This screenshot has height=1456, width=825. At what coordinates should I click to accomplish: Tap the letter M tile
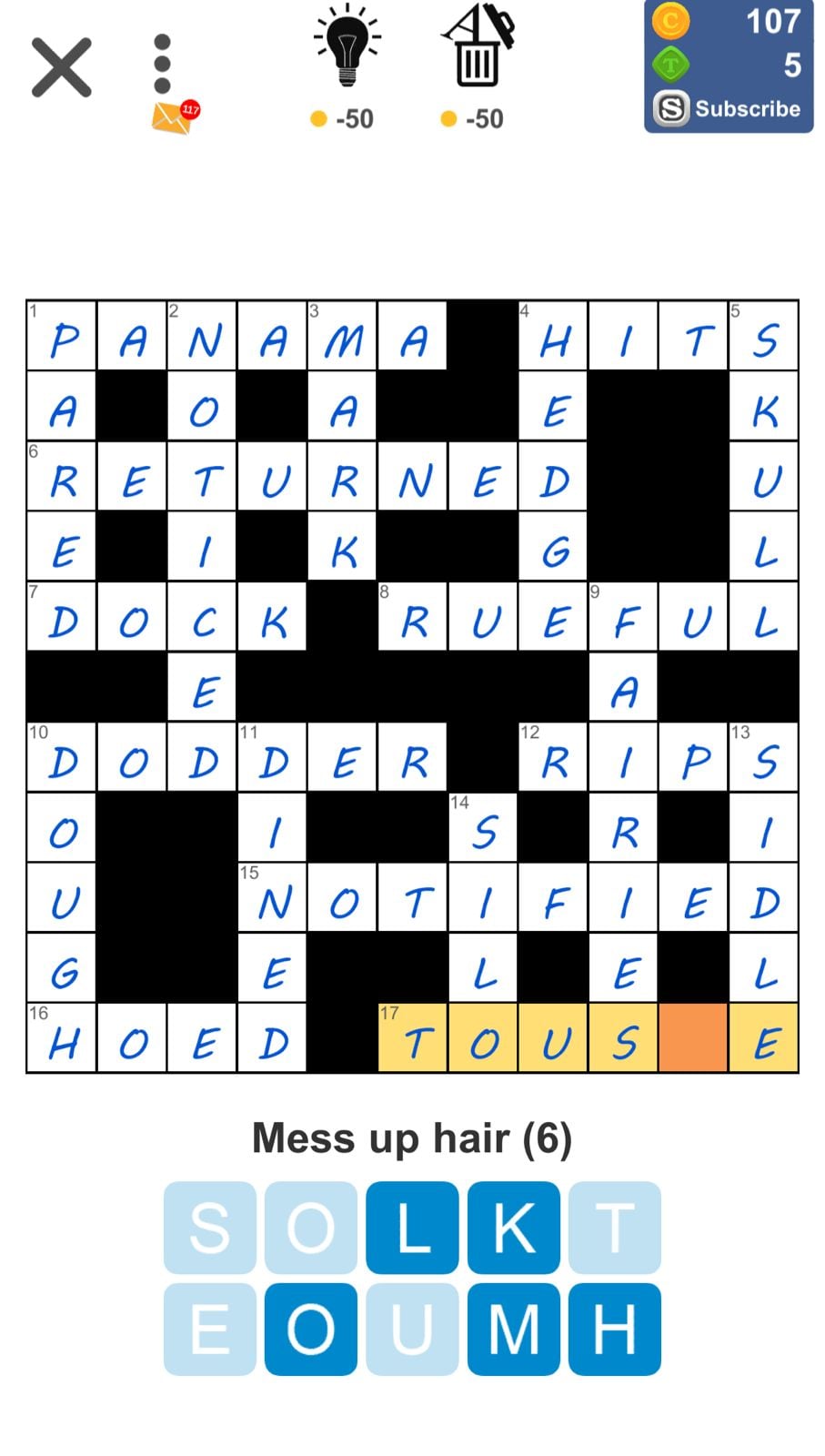(511, 1327)
